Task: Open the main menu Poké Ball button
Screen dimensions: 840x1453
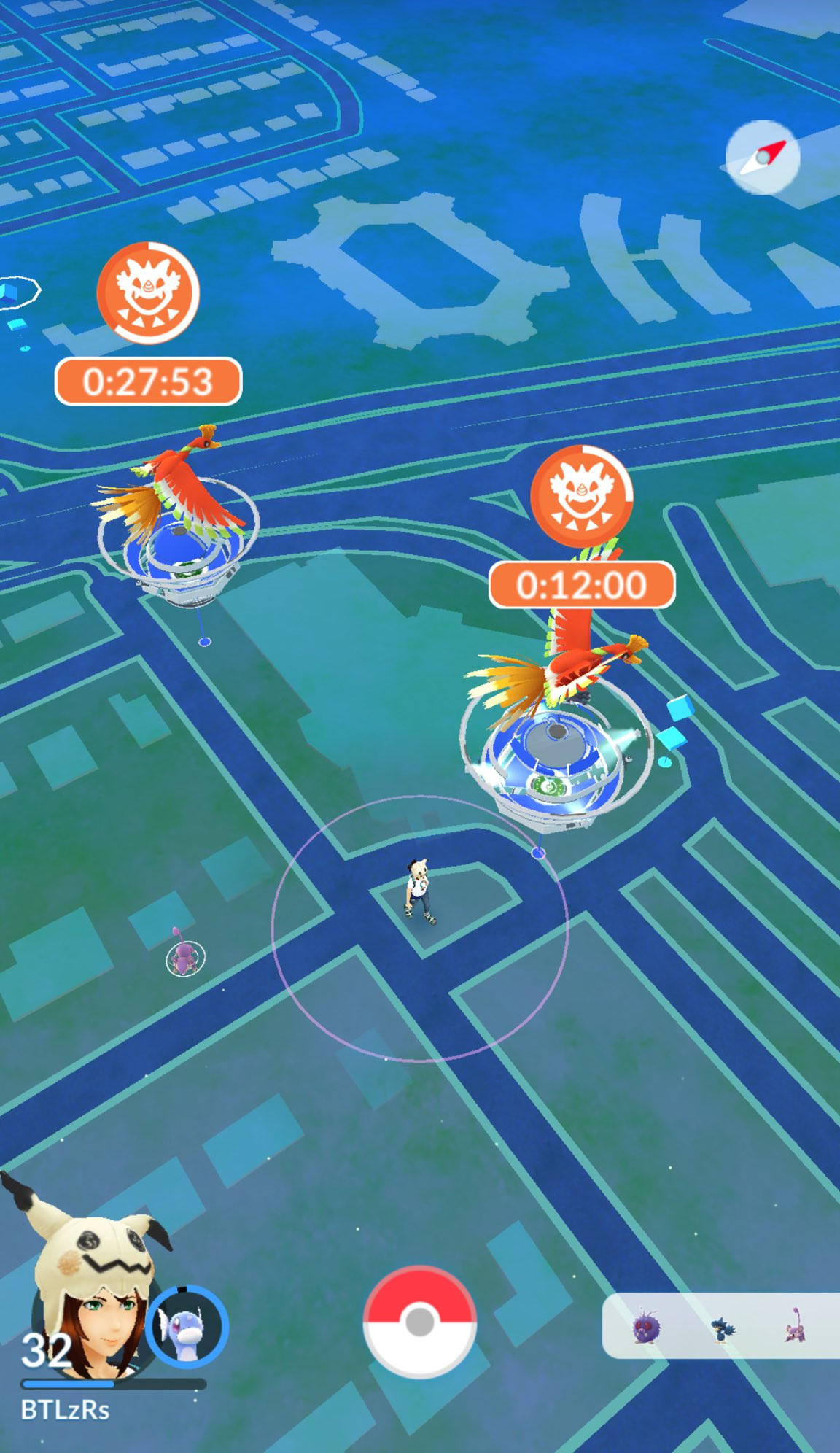Action: coord(420,1321)
